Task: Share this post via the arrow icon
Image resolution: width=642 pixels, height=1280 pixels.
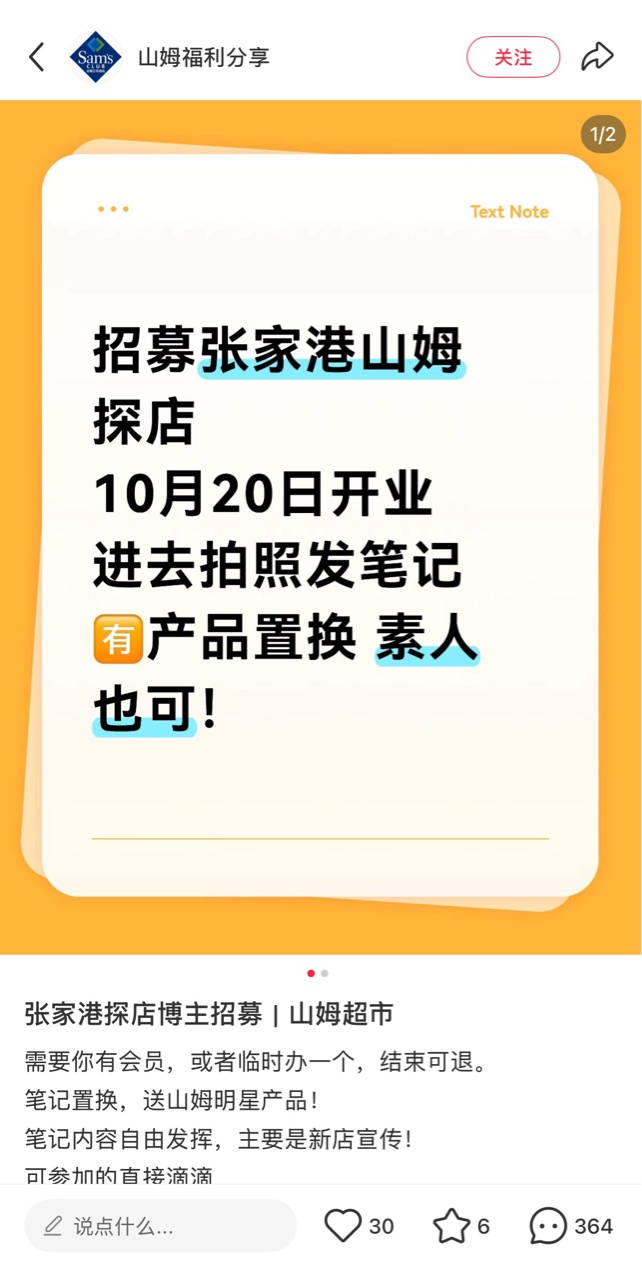Action: [597, 57]
